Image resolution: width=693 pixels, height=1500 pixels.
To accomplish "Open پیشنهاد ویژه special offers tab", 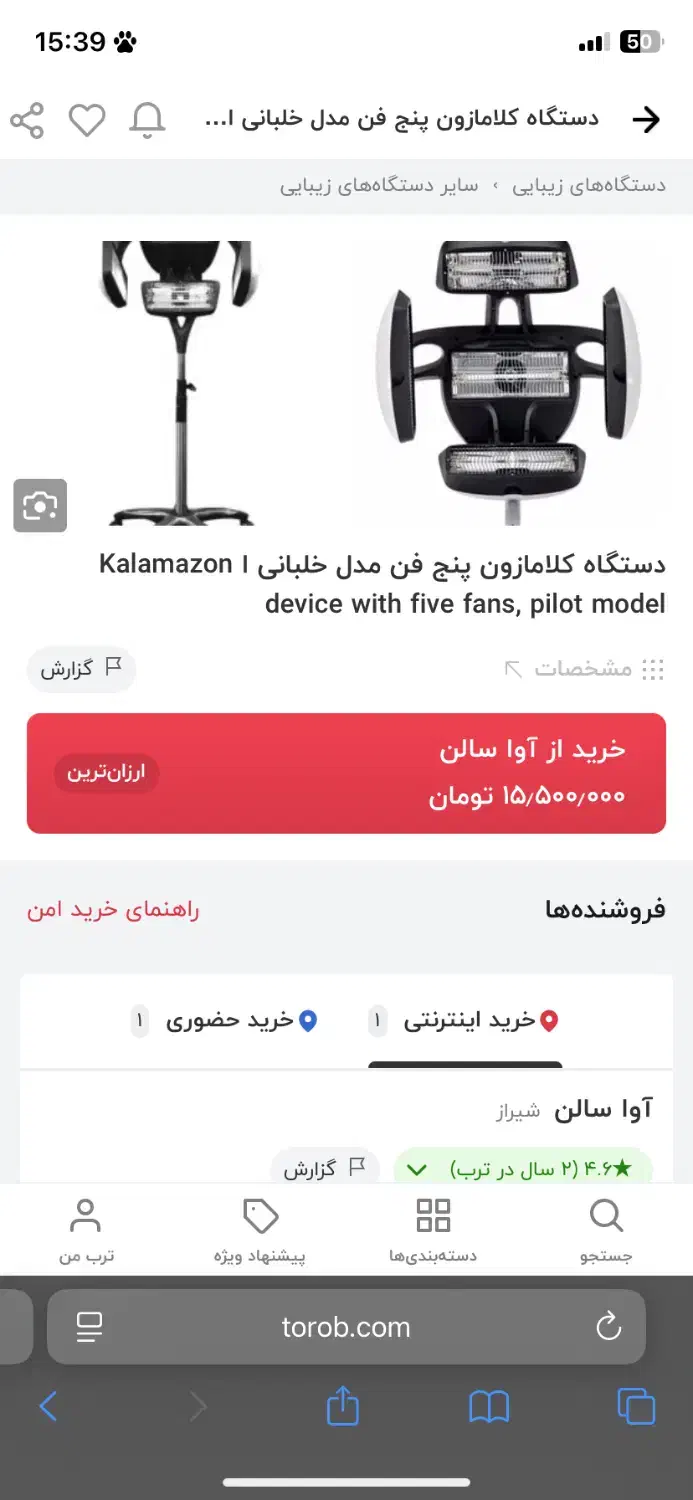I will (x=260, y=1232).
